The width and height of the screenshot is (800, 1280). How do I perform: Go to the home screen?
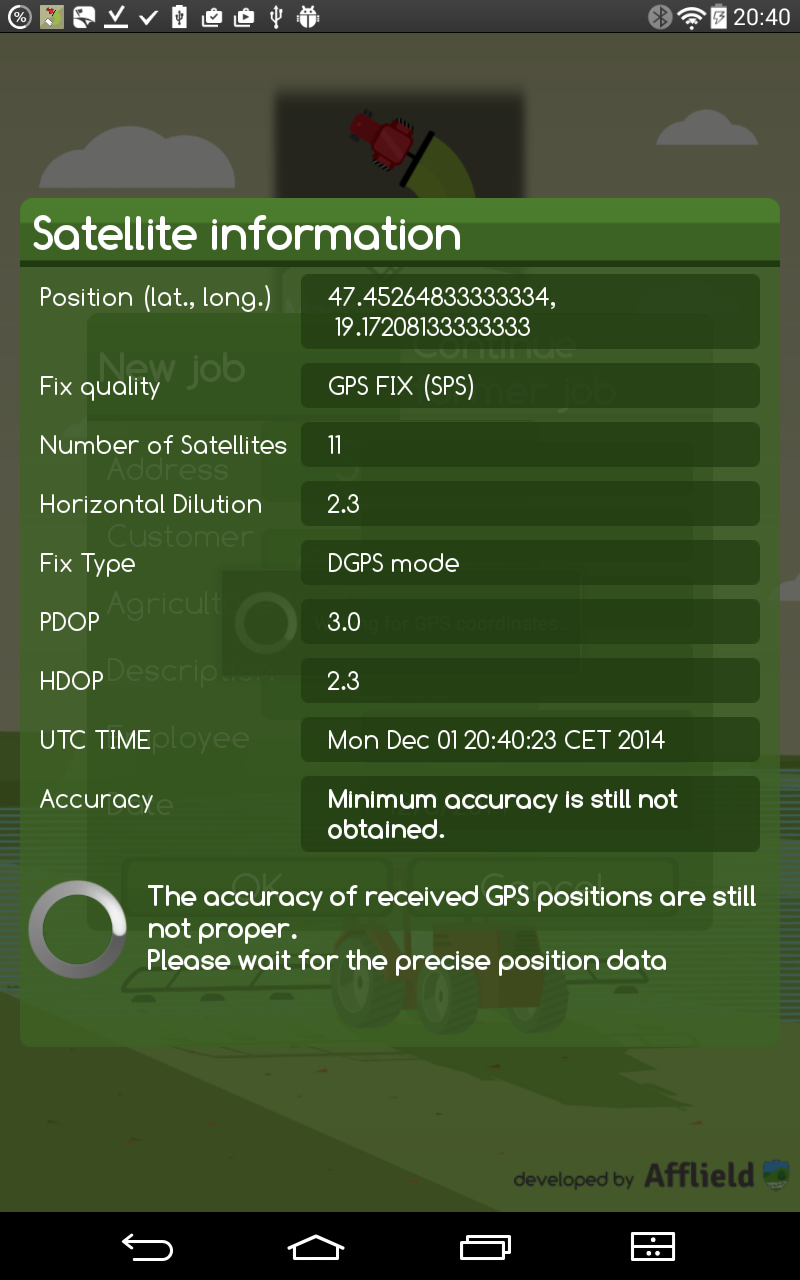coord(316,1246)
